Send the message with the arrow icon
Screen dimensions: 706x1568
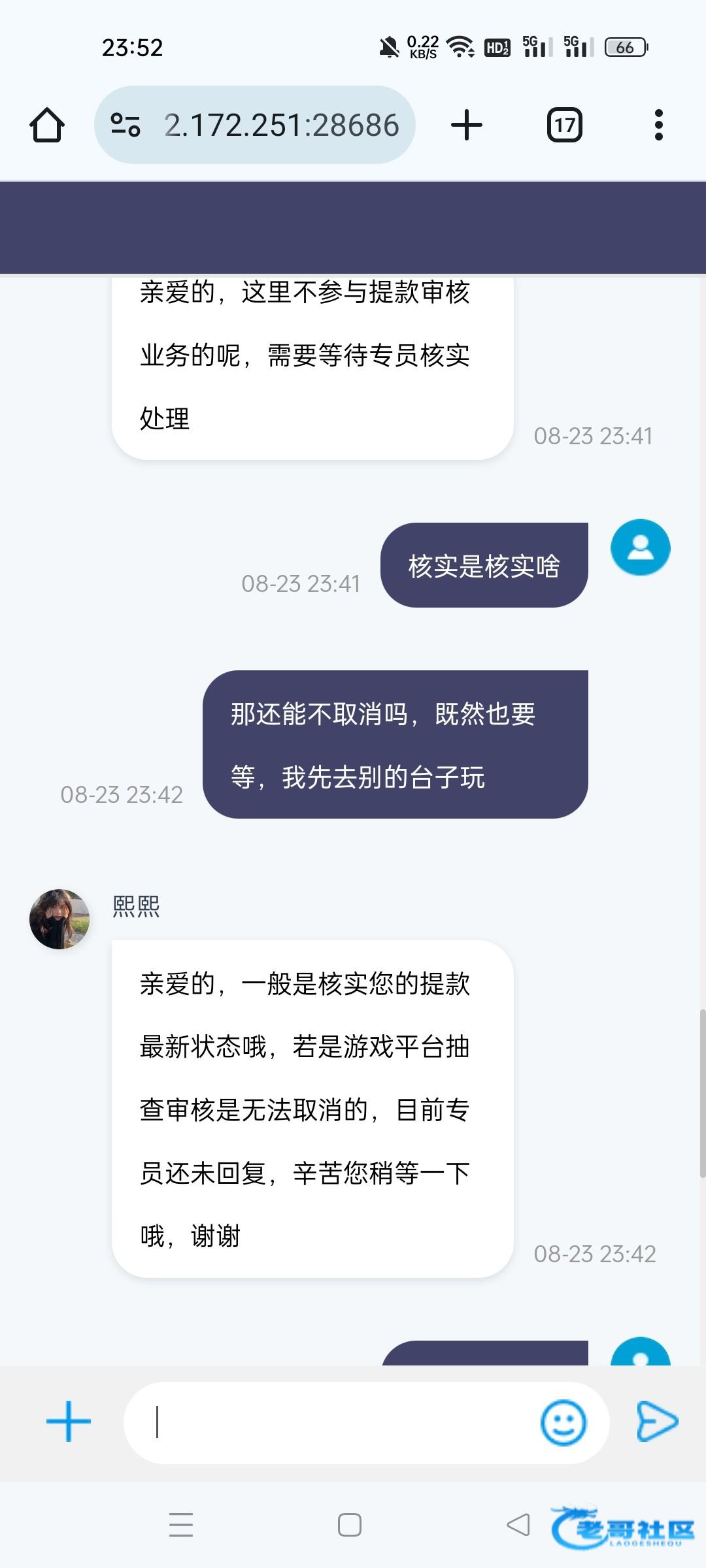[657, 1421]
